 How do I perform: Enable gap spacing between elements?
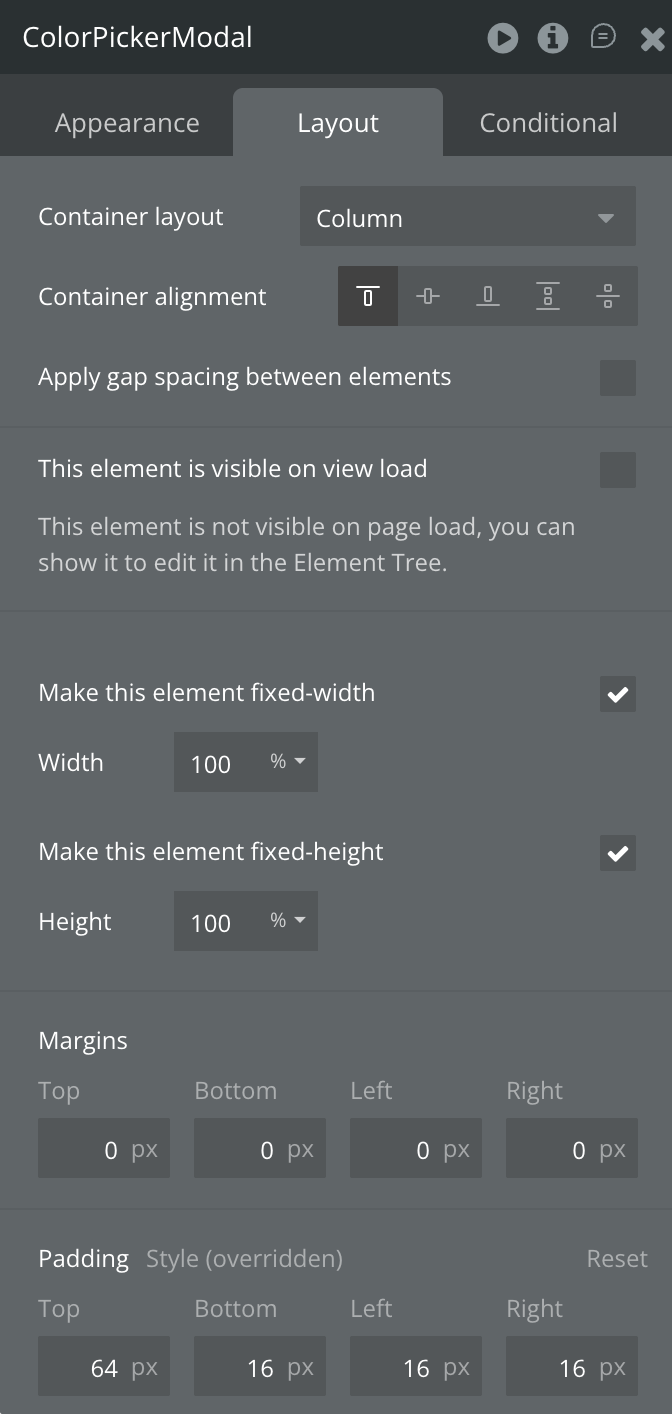(617, 378)
